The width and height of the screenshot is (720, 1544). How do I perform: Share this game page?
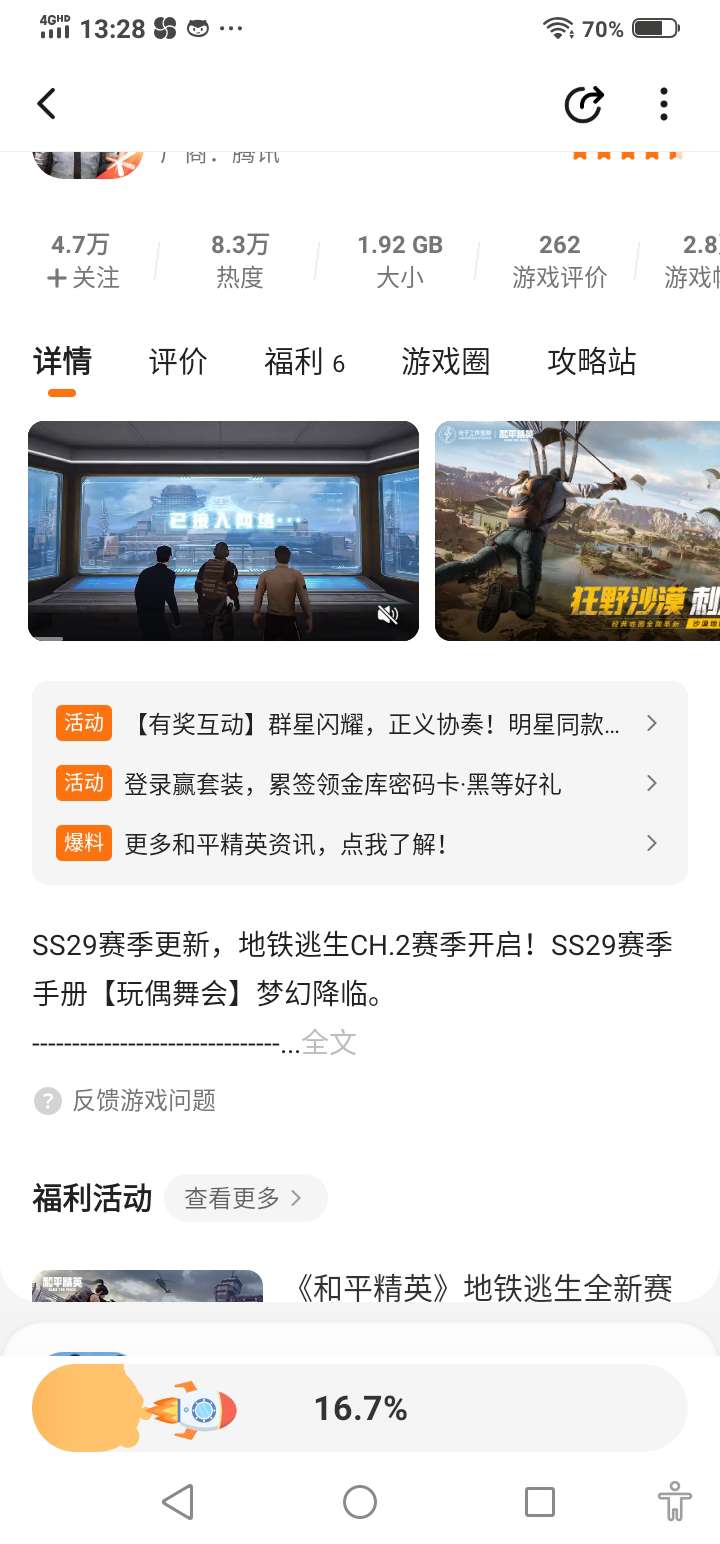click(x=584, y=104)
